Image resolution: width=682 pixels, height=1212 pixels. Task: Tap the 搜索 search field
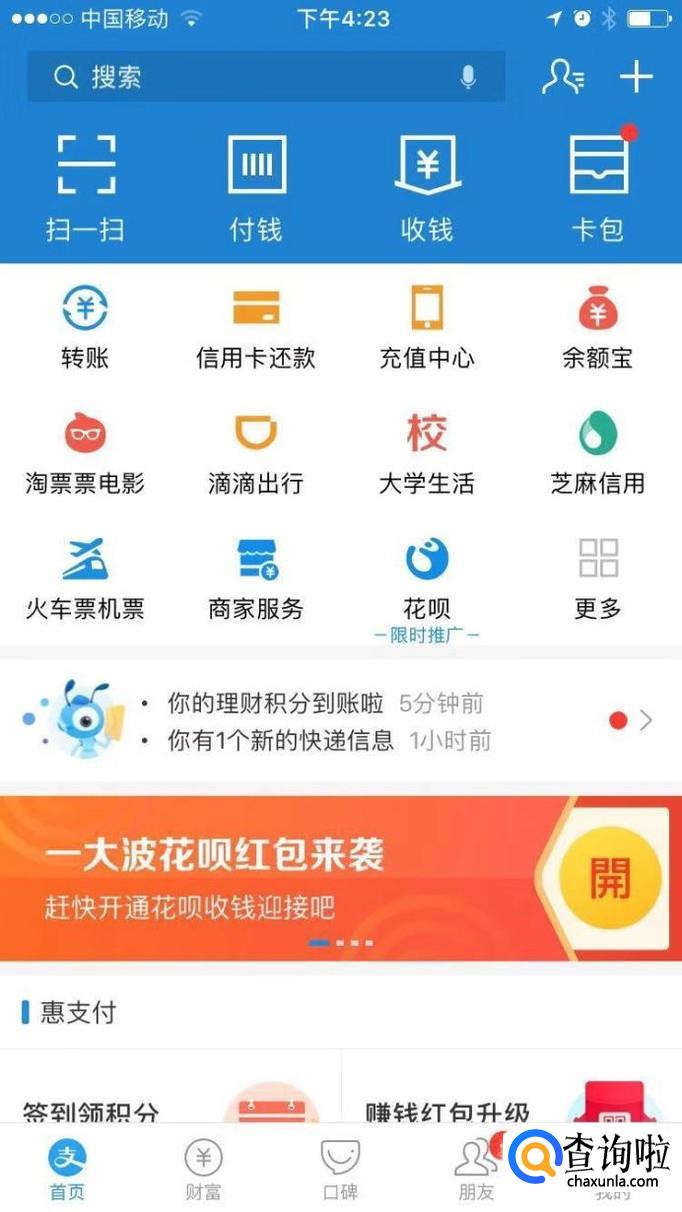[x=250, y=77]
